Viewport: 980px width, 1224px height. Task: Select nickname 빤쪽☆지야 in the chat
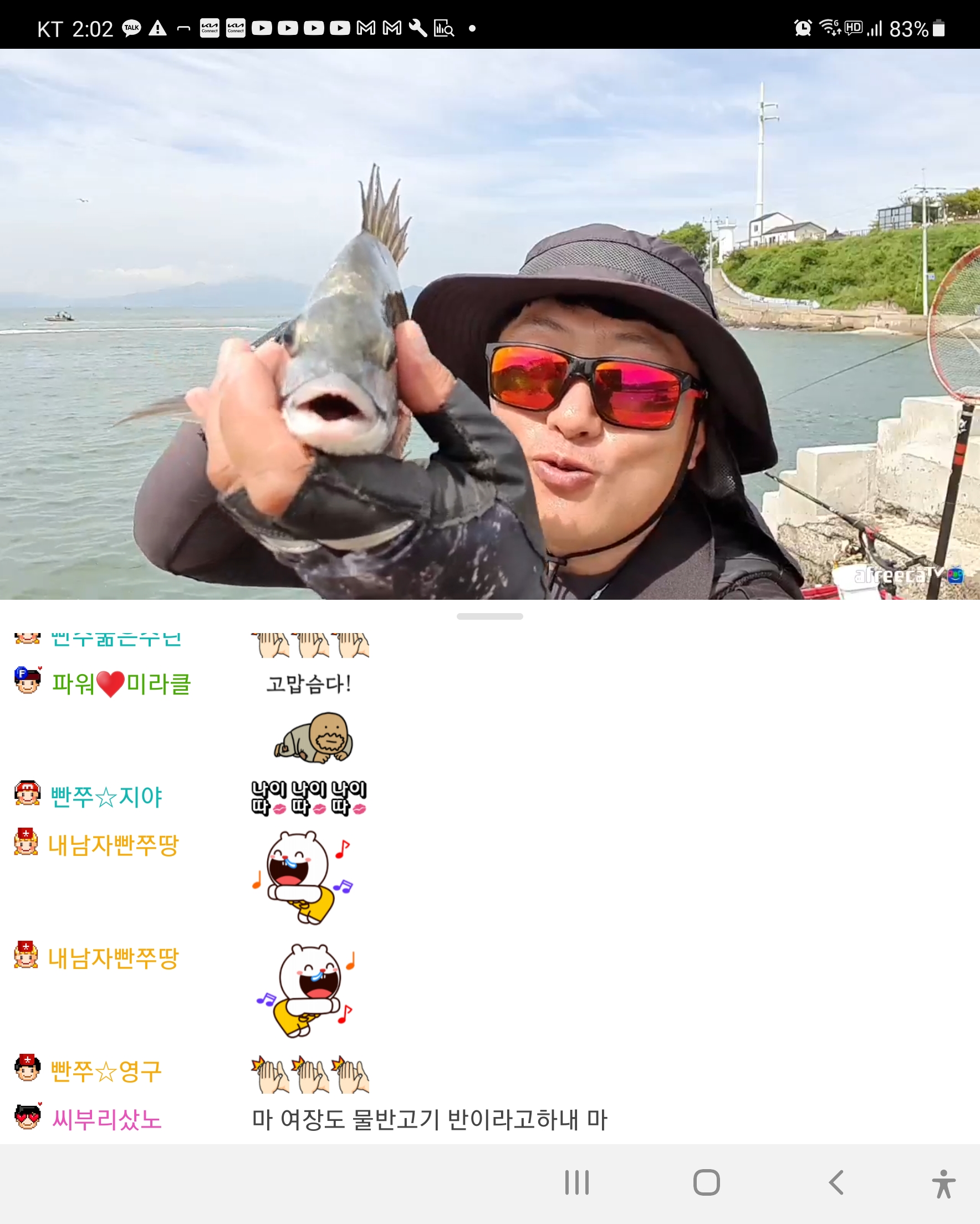106,797
